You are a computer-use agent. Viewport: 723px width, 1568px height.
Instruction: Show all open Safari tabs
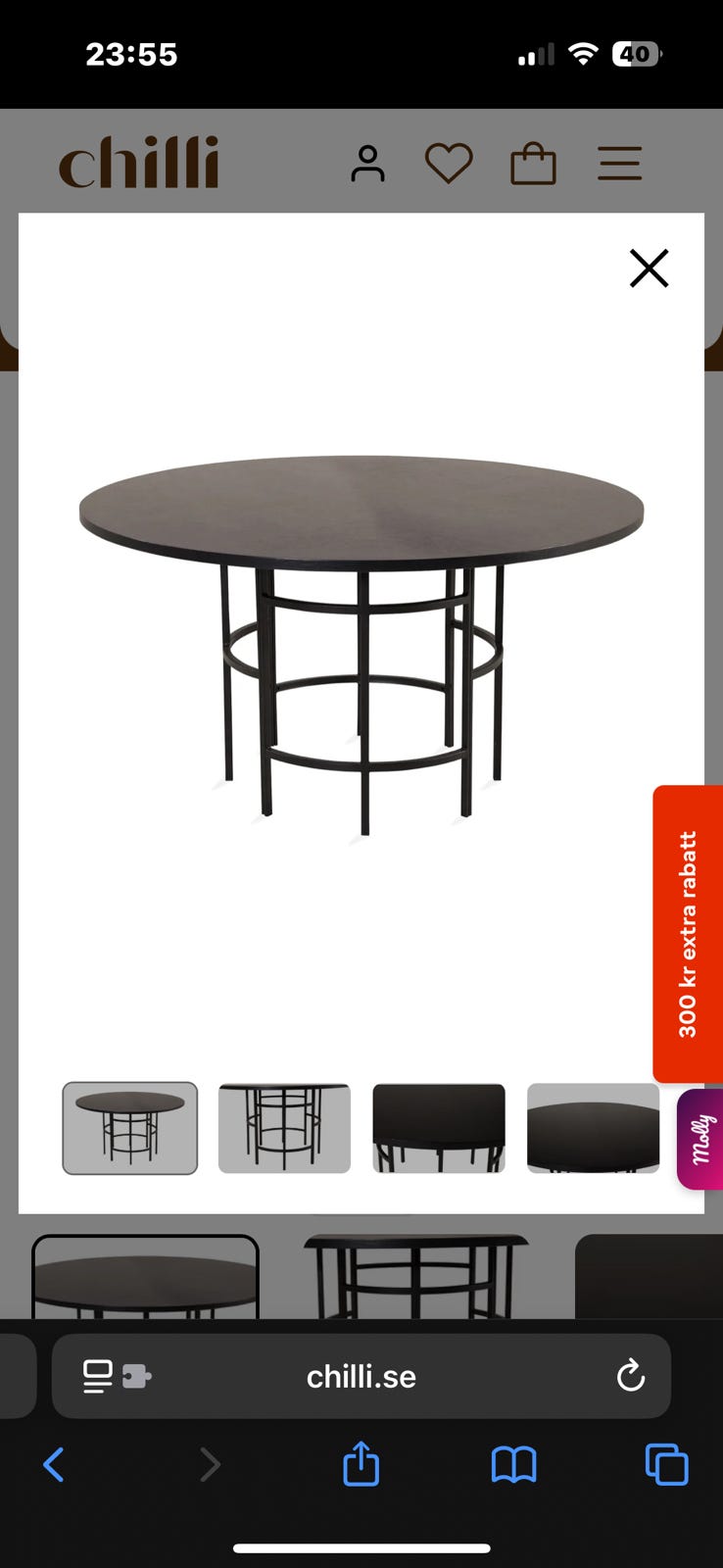click(x=666, y=1465)
